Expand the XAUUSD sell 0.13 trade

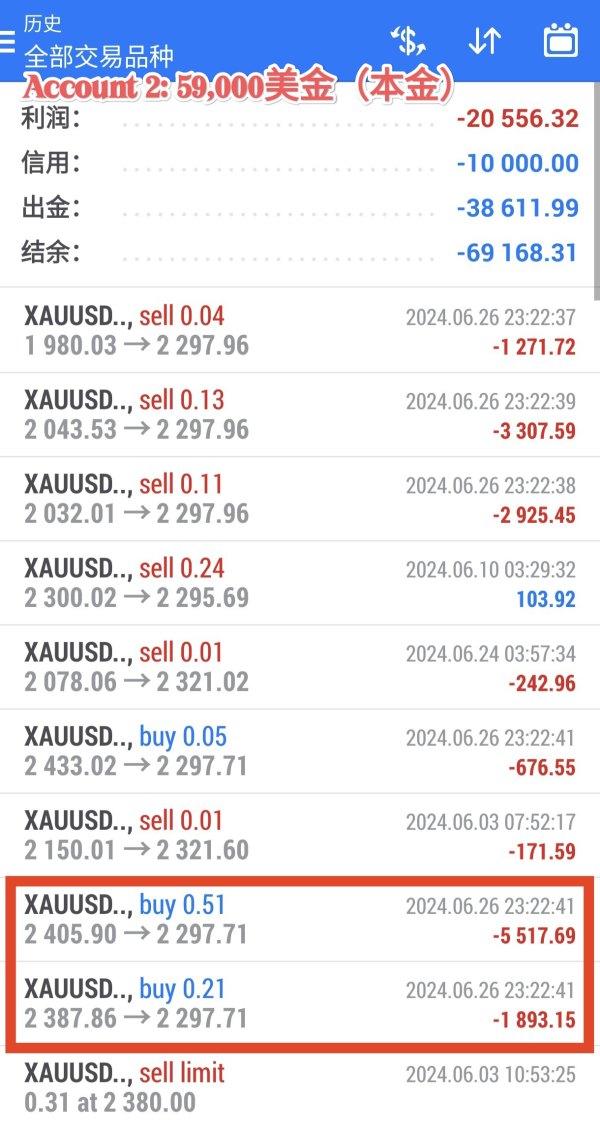pos(300,414)
